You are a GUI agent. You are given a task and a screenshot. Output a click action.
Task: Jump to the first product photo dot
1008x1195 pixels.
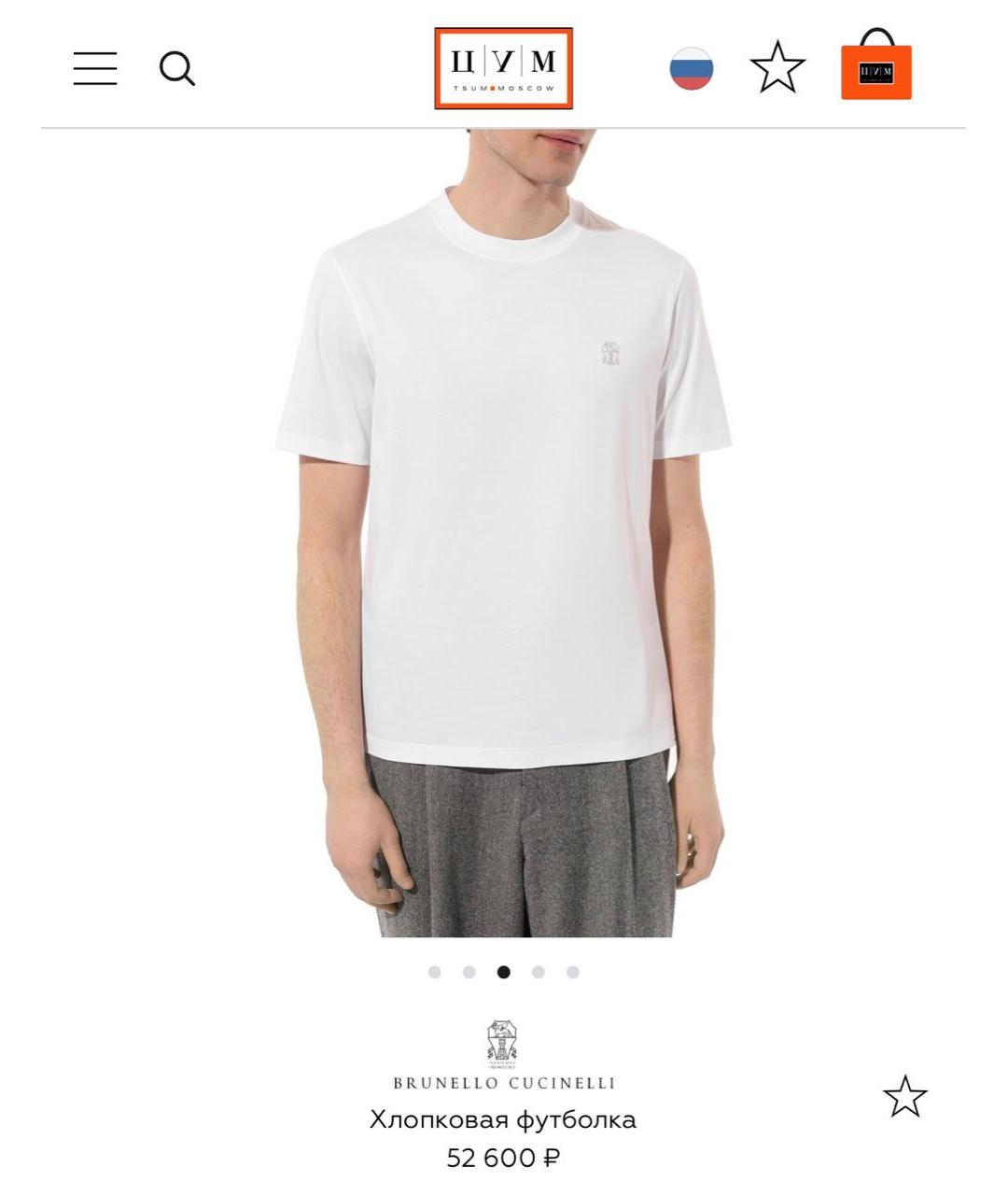tap(434, 972)
